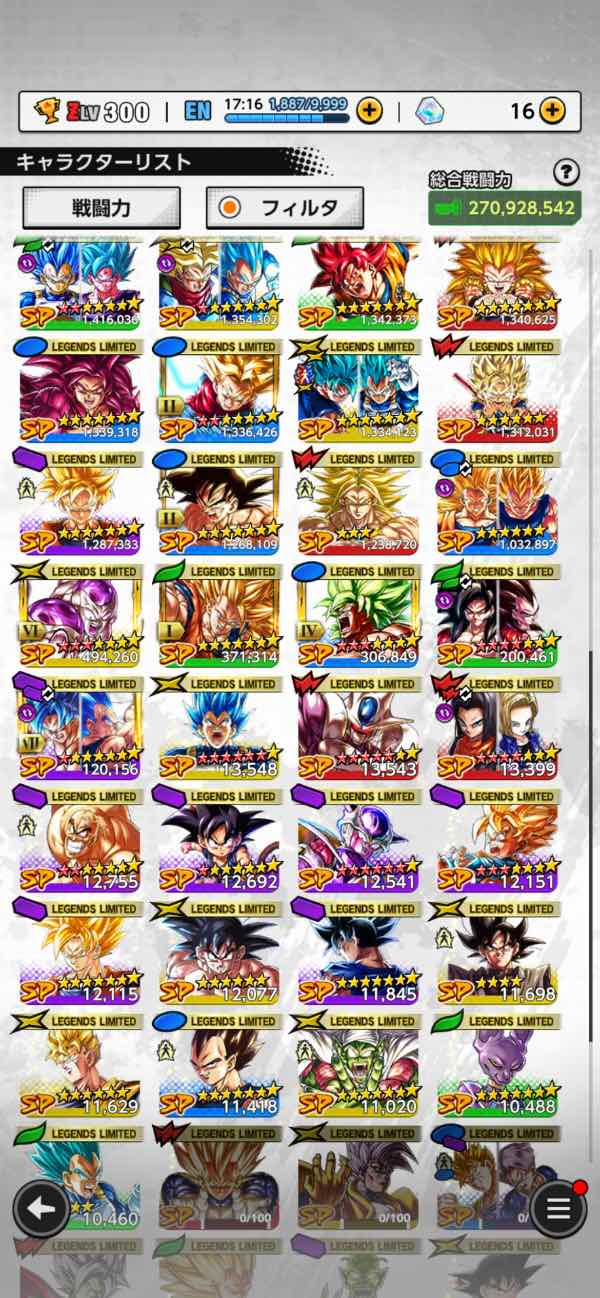Open the フィルタ filter options
The height and width of the screenshot is (1298, 600).
(284, 208)
